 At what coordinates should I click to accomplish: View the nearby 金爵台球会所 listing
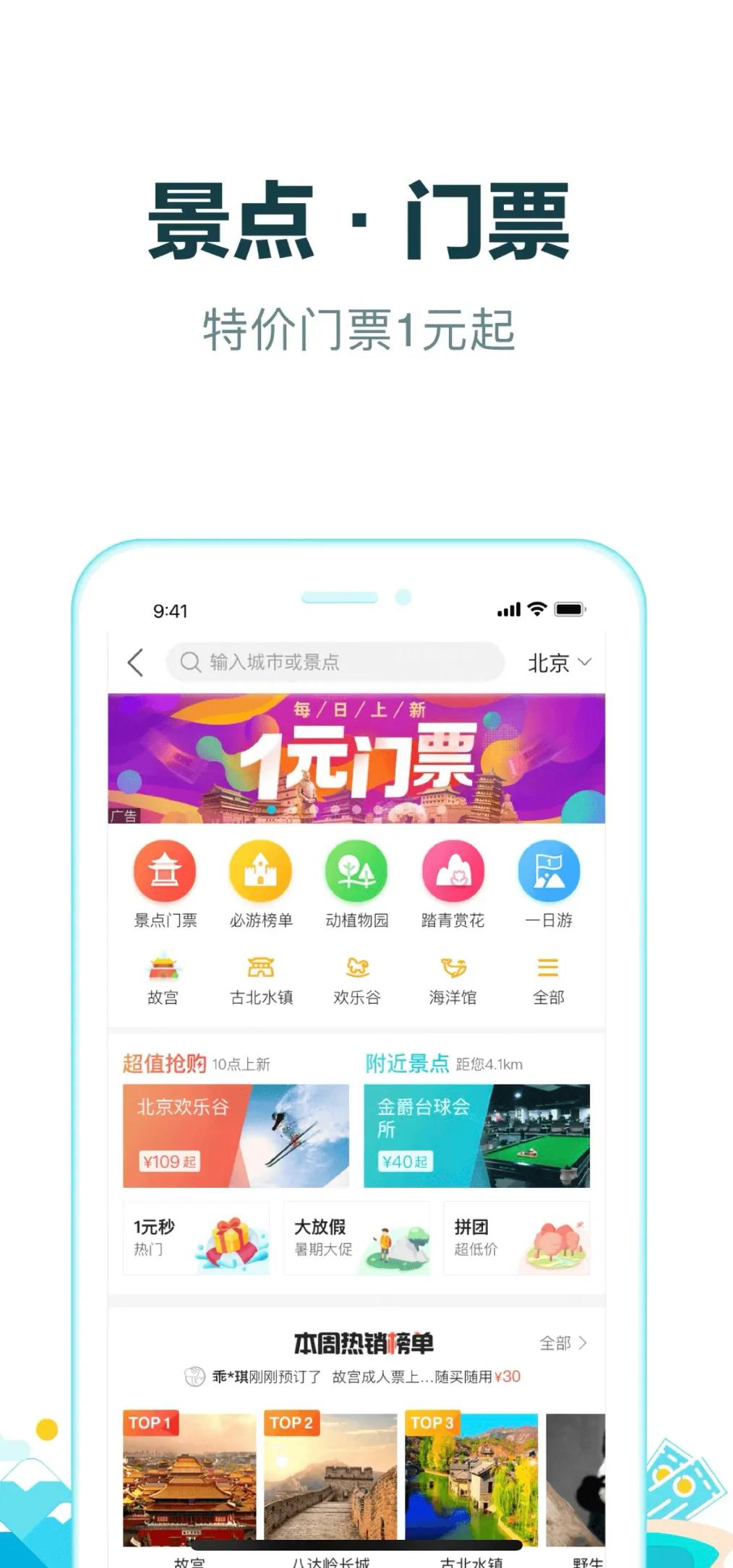pyautogui.click(x=477, y=1135)
